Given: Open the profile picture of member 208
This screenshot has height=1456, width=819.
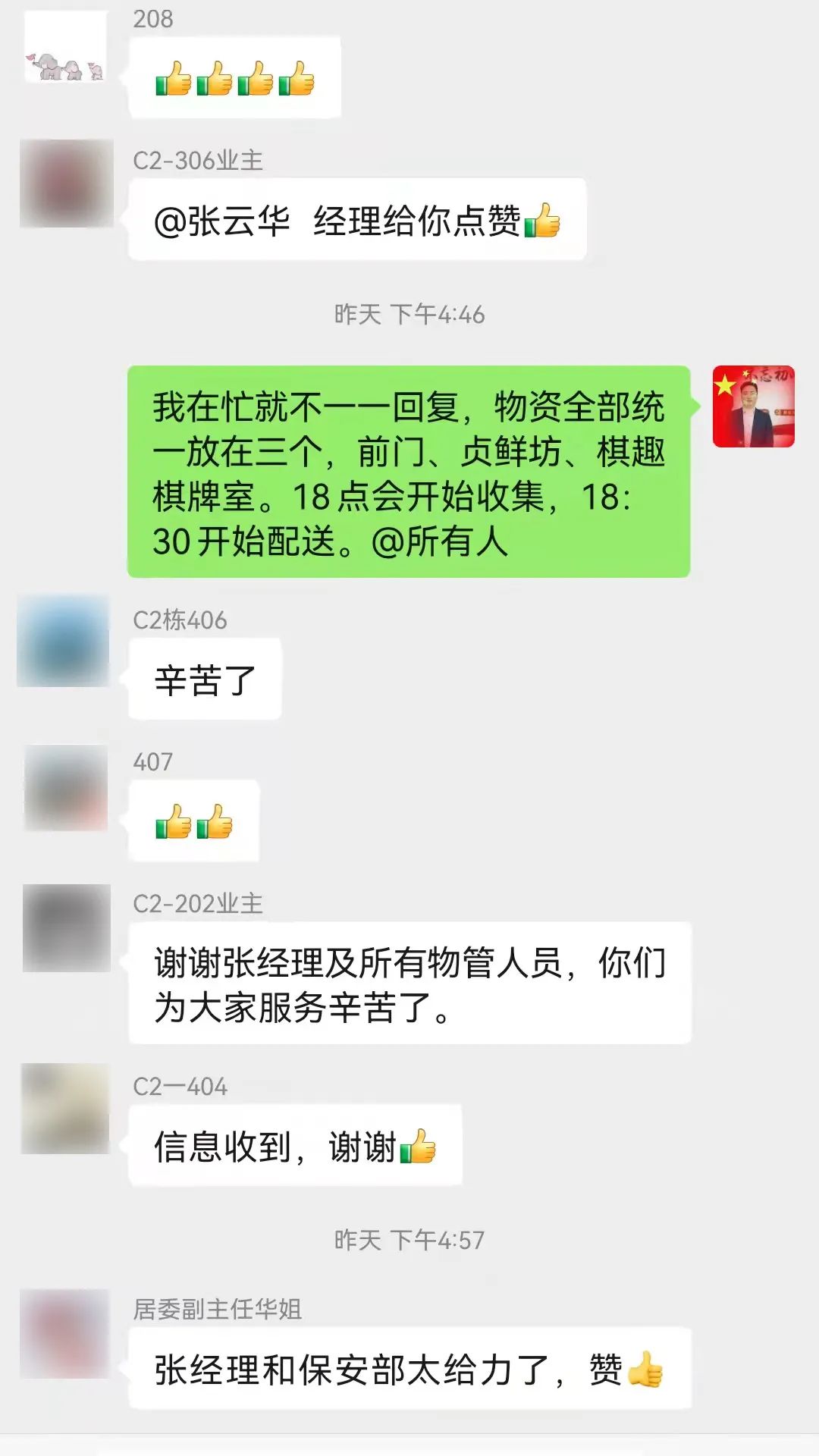Looking at the screenshot, I should [66, 47].
